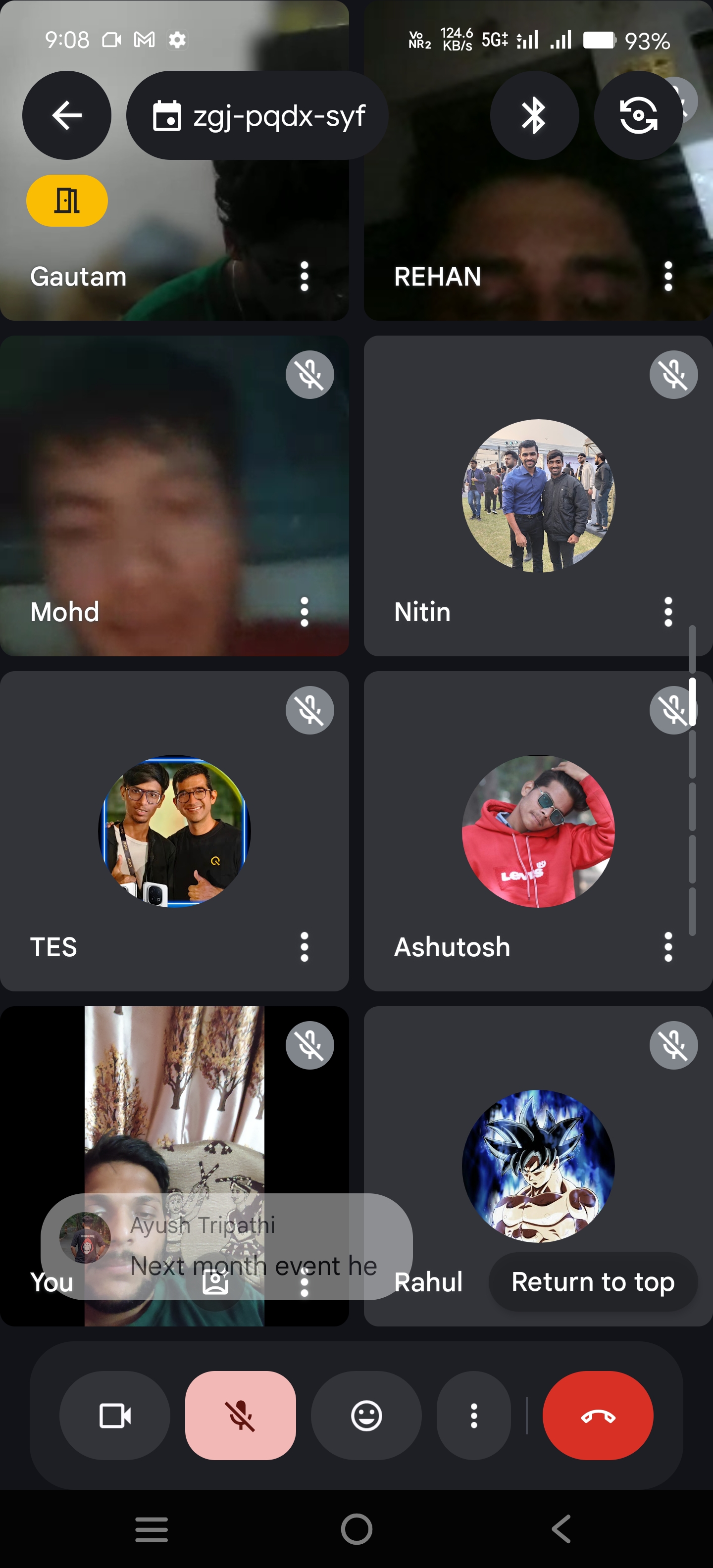Open options for Ashutosh
This screenshot has width=713, height=1568.
(x=668, y=947)
